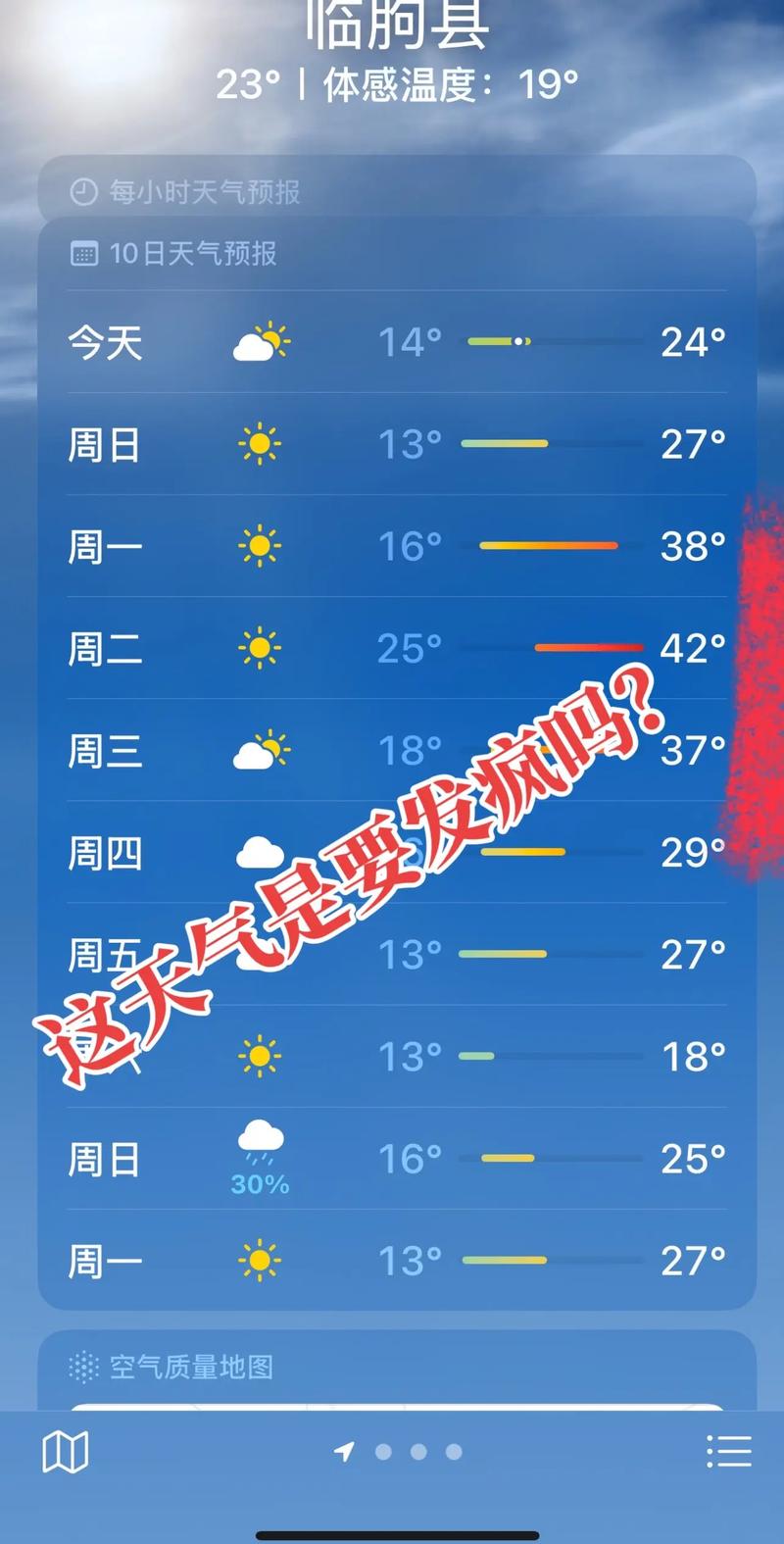Image resolution: width=784 pixels, height=1544 pixels.
Task: Tap the city name 临朐县 at top
Action: click(x=392, y=25)
